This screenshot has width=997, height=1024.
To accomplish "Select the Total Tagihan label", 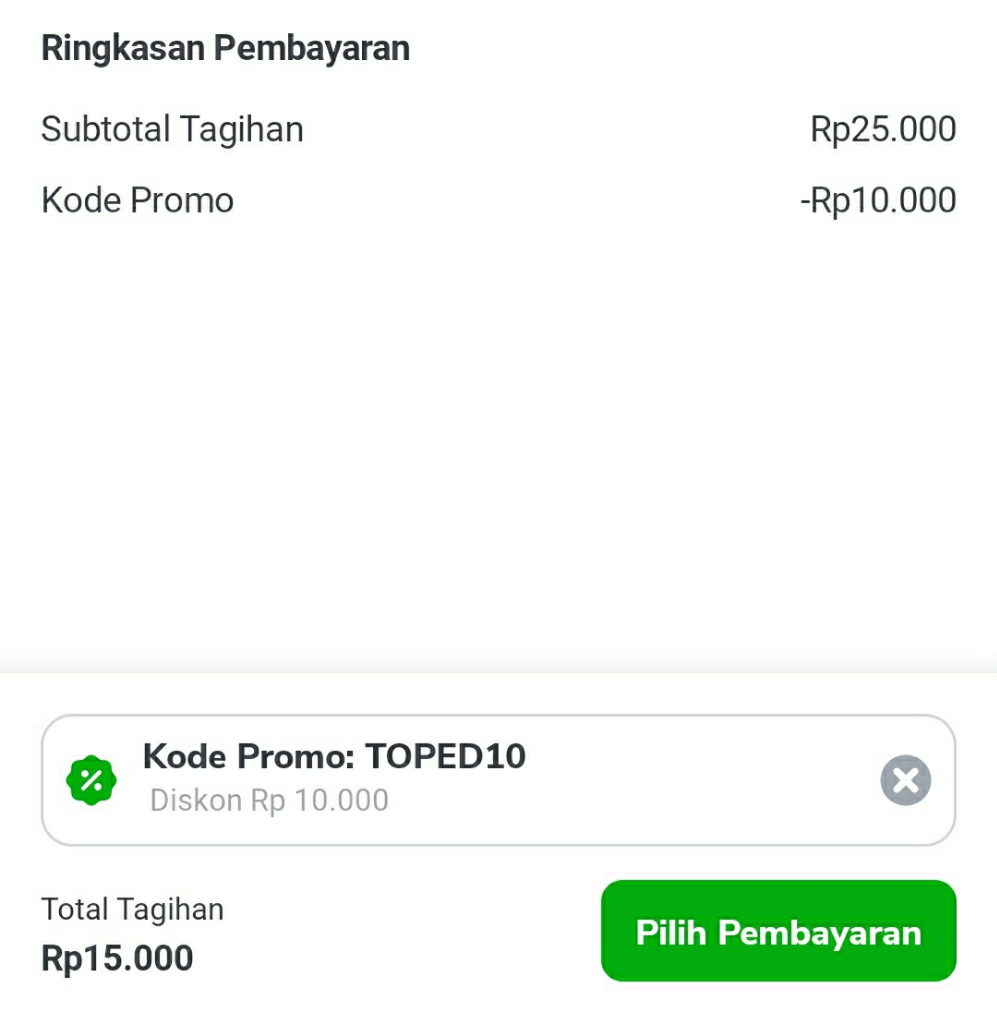I will coord(131,908).
